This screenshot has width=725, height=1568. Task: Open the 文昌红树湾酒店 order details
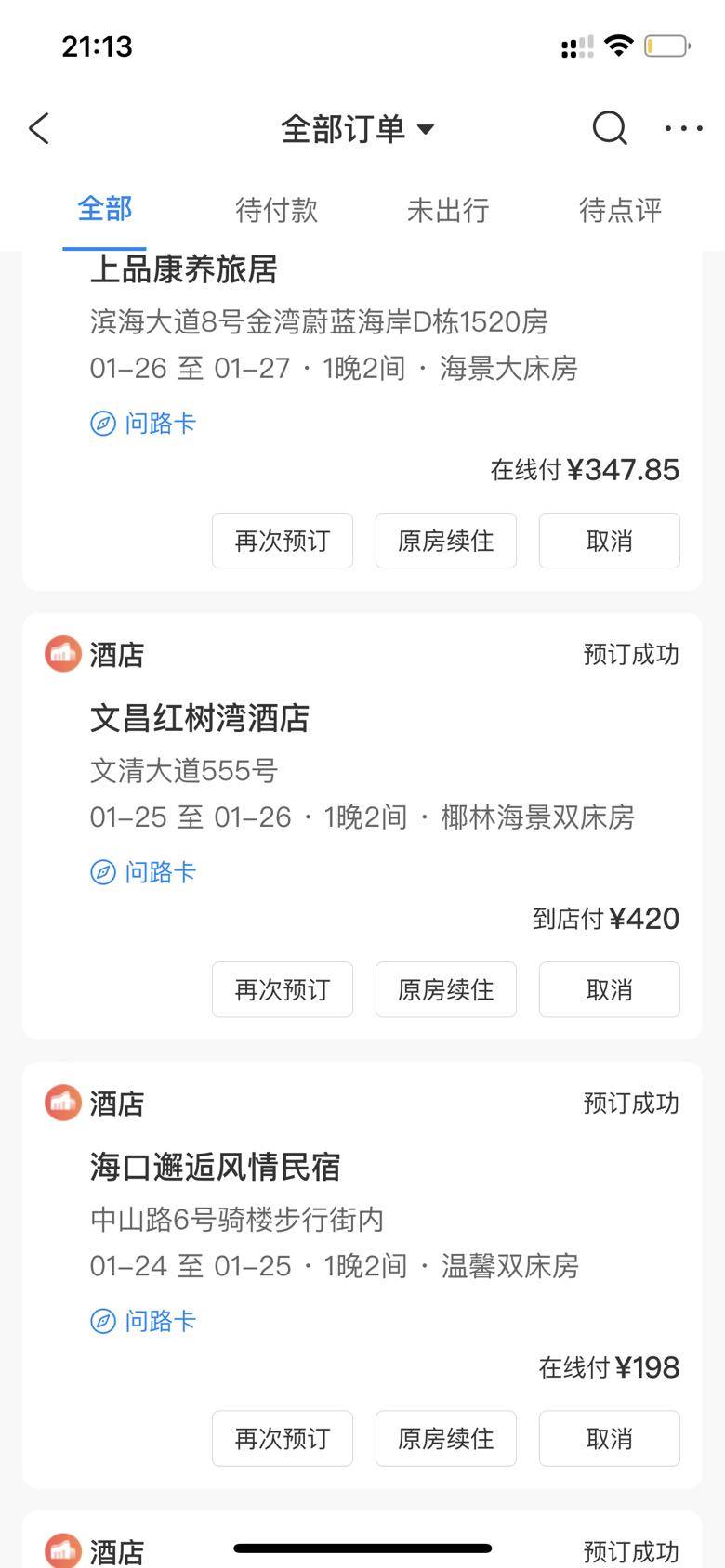(200, 718)
